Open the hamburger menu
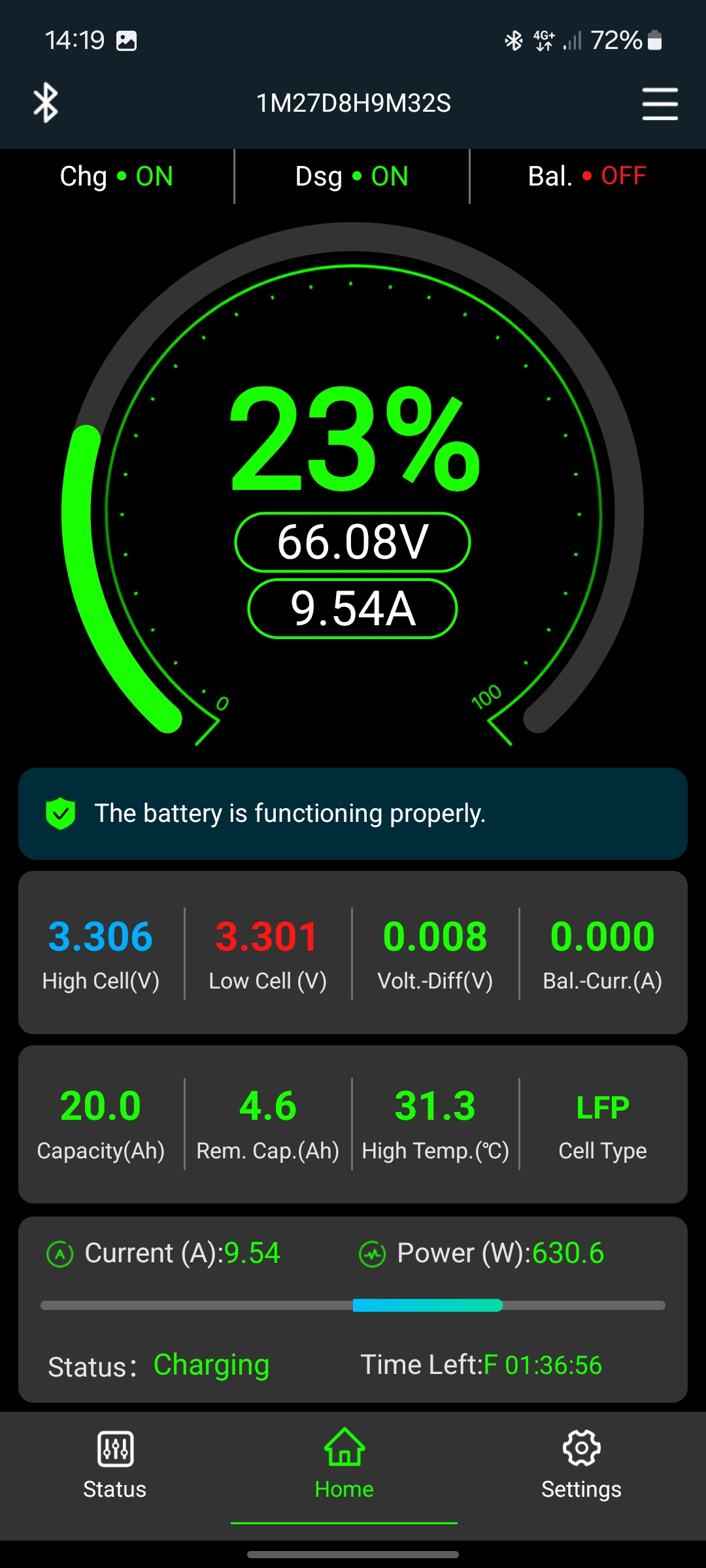The height and width of the screenshot is (1568, 706). (660, 104)
